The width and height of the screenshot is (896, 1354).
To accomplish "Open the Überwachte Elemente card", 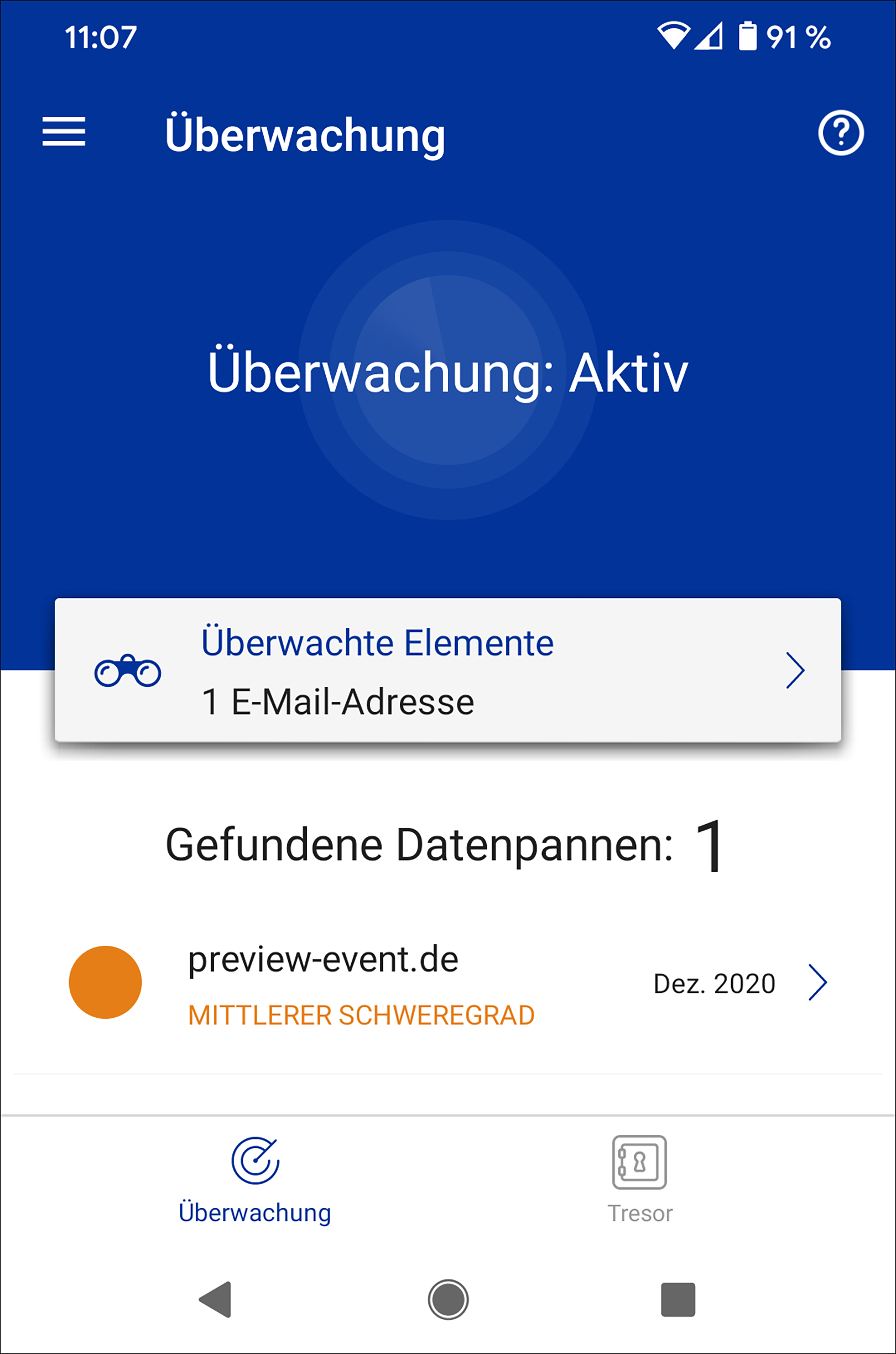I will [447, 670].
